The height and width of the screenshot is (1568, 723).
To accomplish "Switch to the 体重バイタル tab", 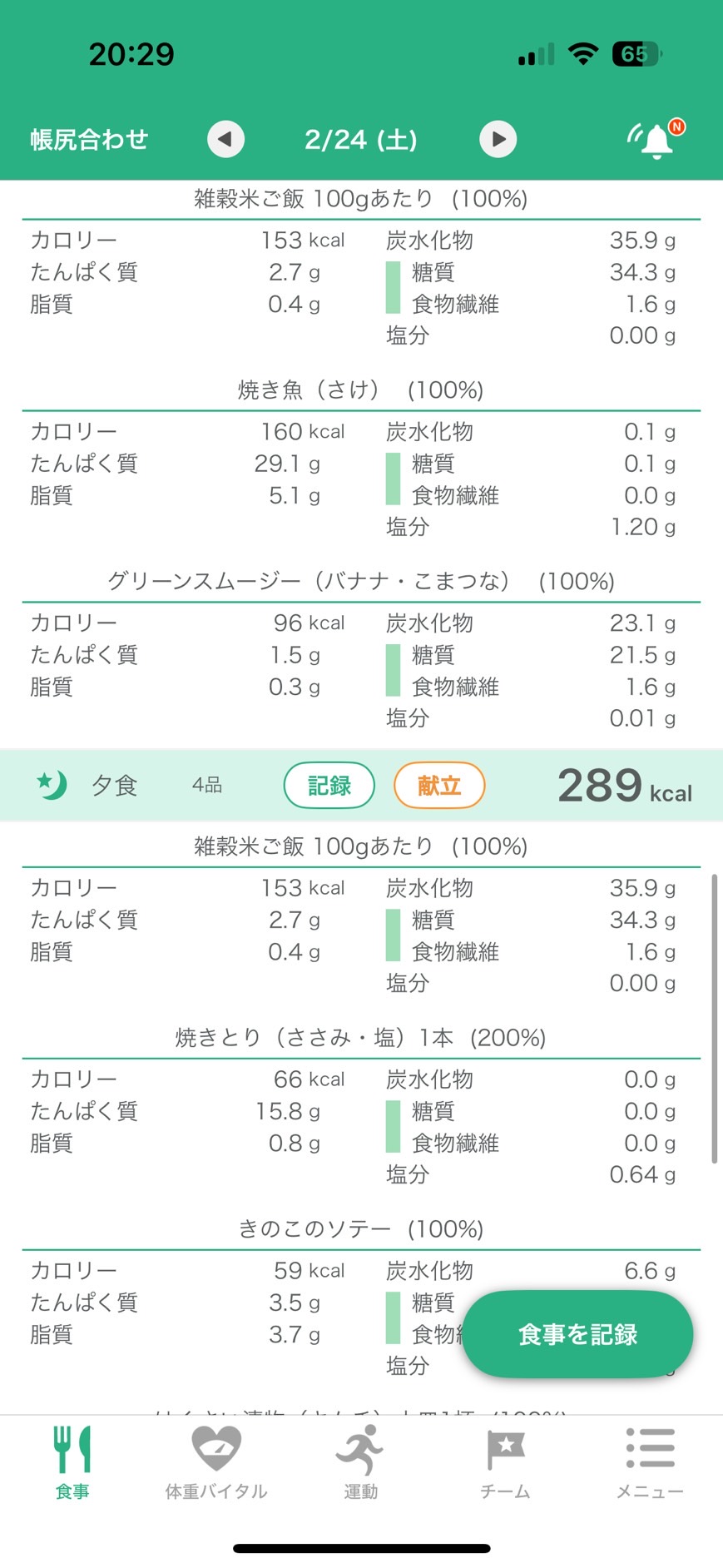I will (x=216, y=1461).
